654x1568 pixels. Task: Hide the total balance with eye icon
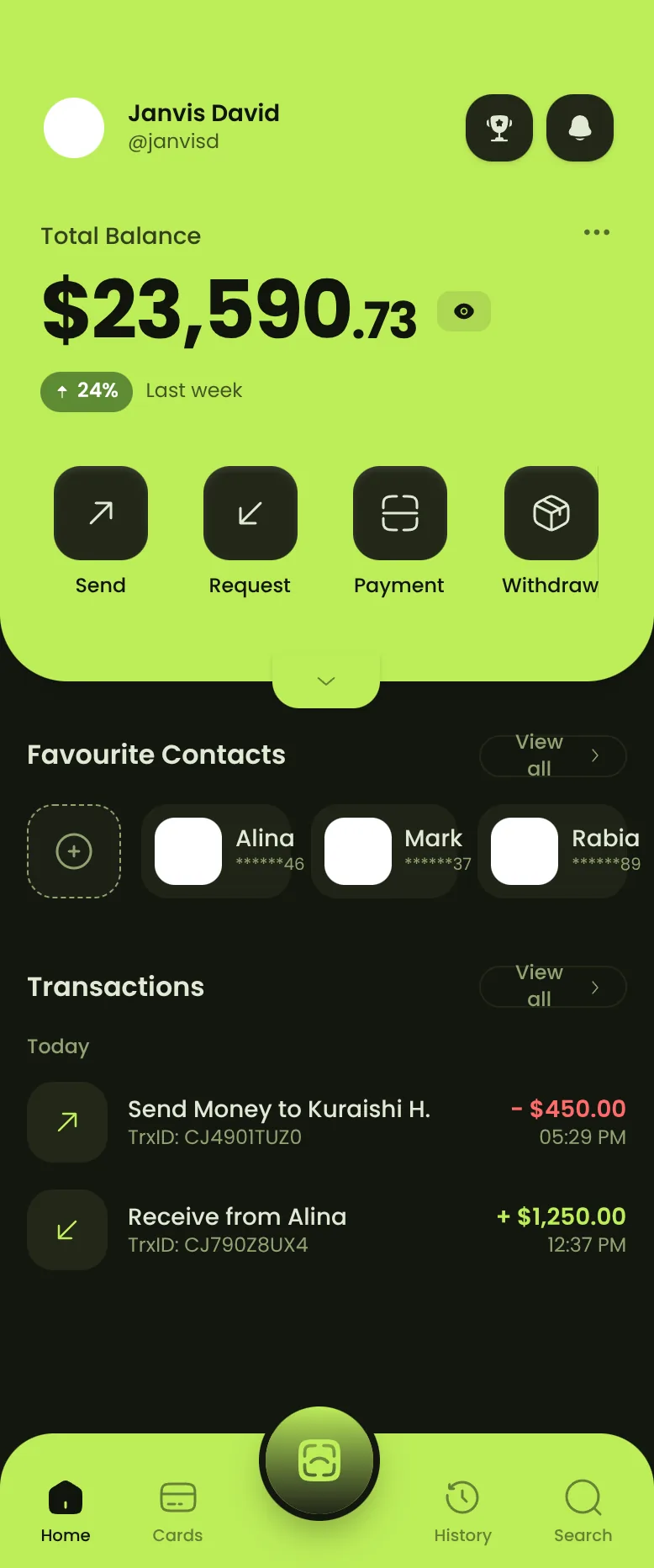coord(463,311)
